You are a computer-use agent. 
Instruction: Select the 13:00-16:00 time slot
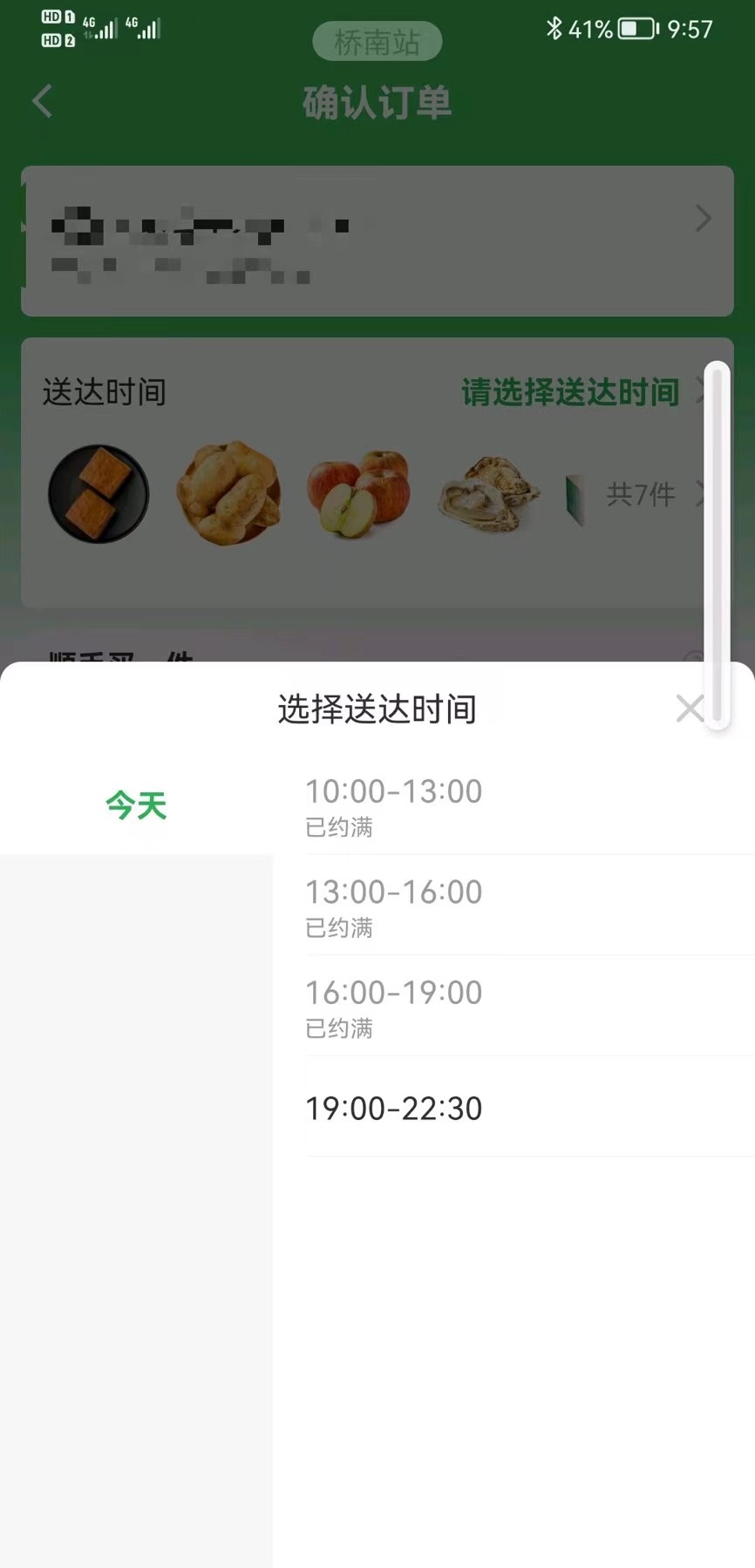394,905
